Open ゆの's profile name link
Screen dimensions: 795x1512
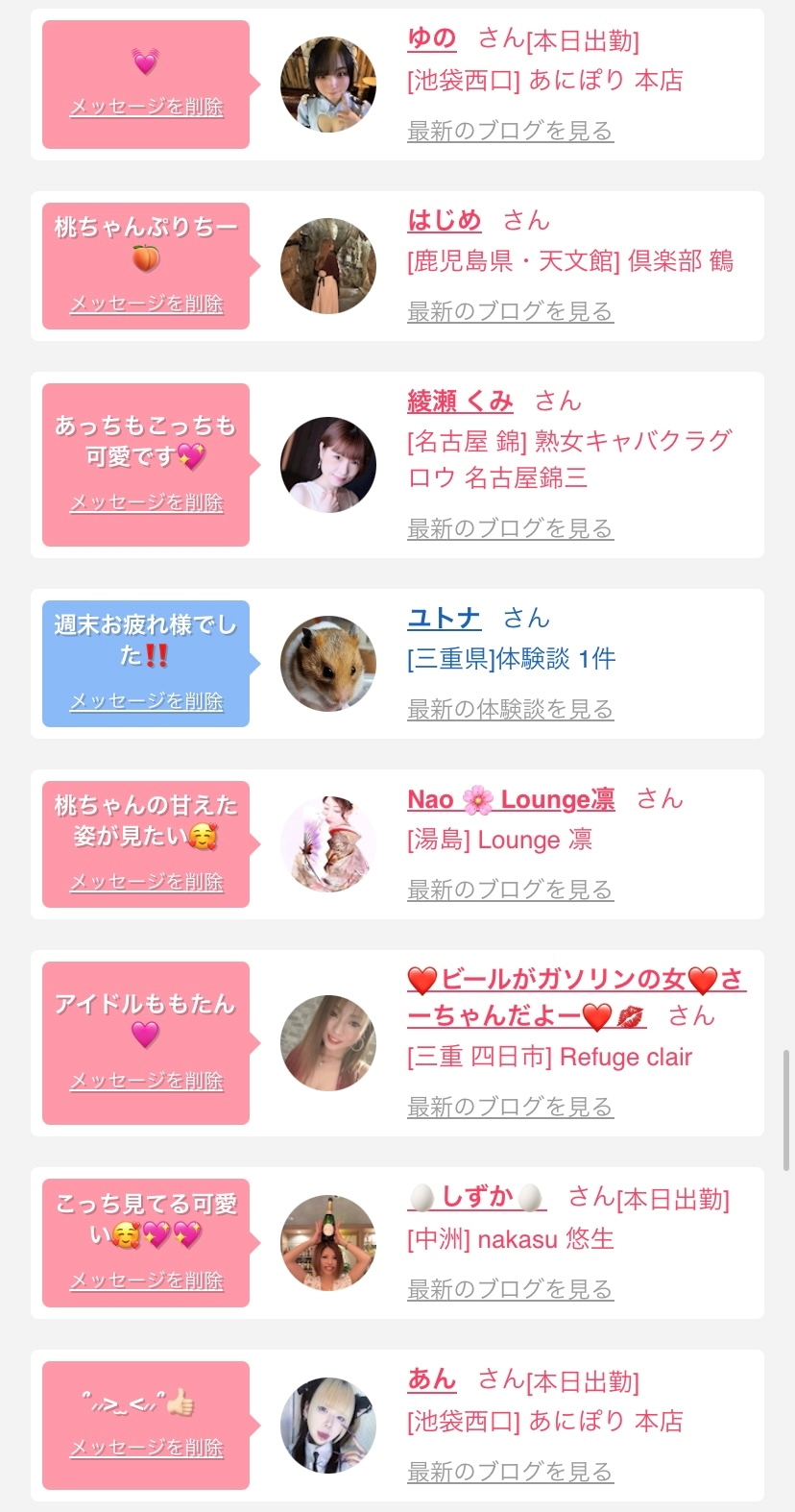click(x=431, y=38)
